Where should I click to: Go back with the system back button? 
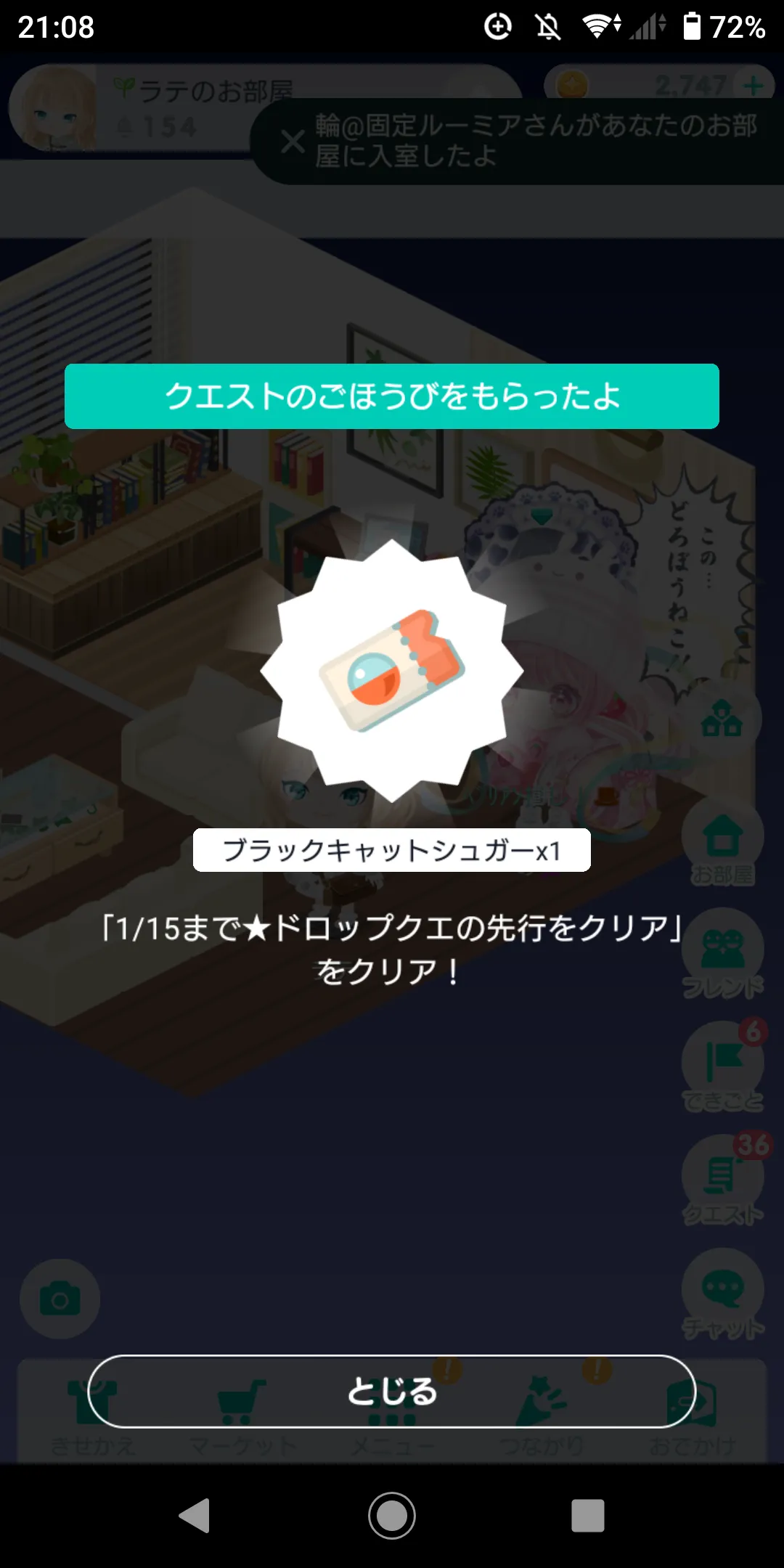click(195, 1516)
